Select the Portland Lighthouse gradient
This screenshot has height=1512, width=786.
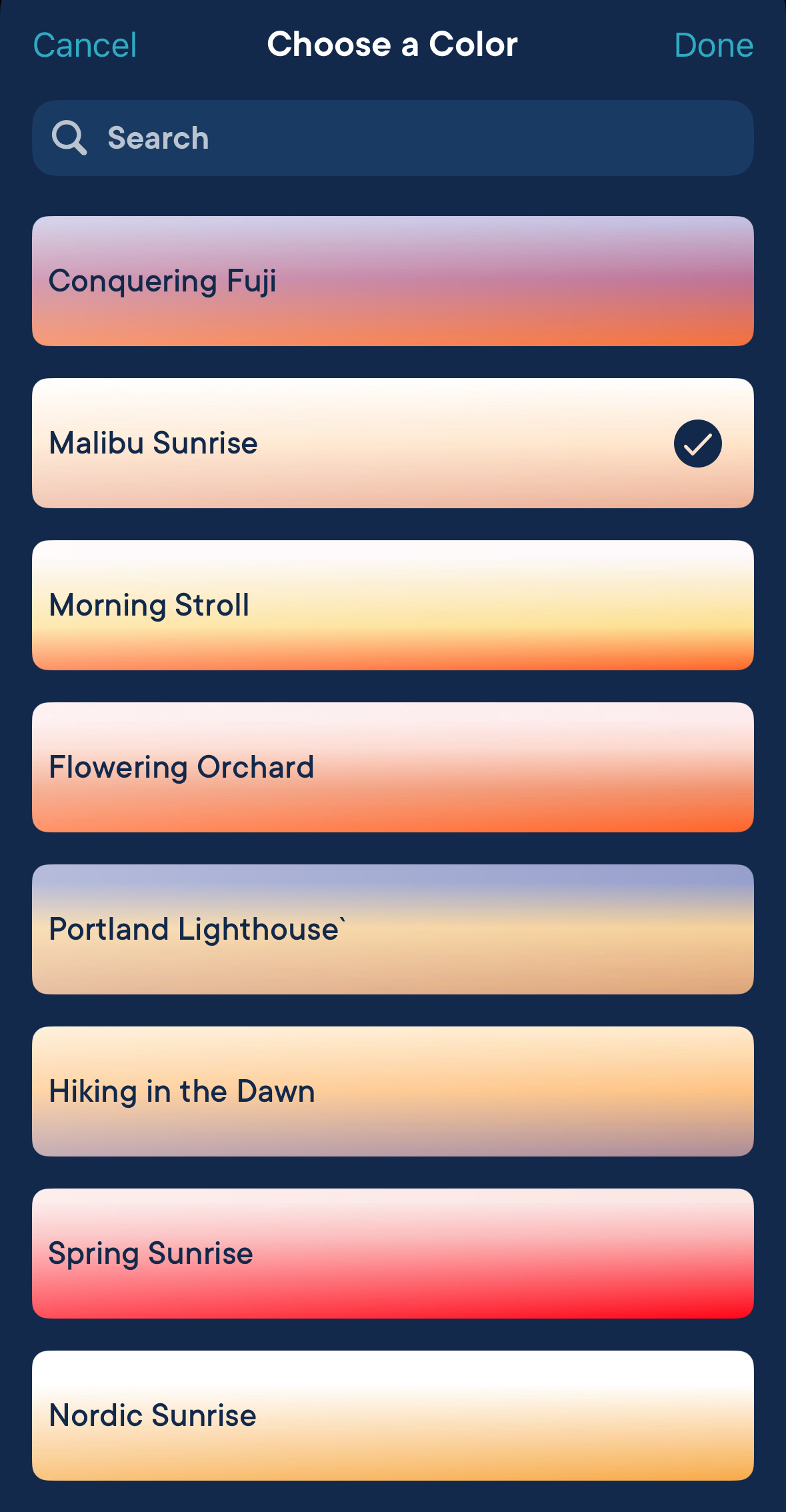[x=393, y=928]
